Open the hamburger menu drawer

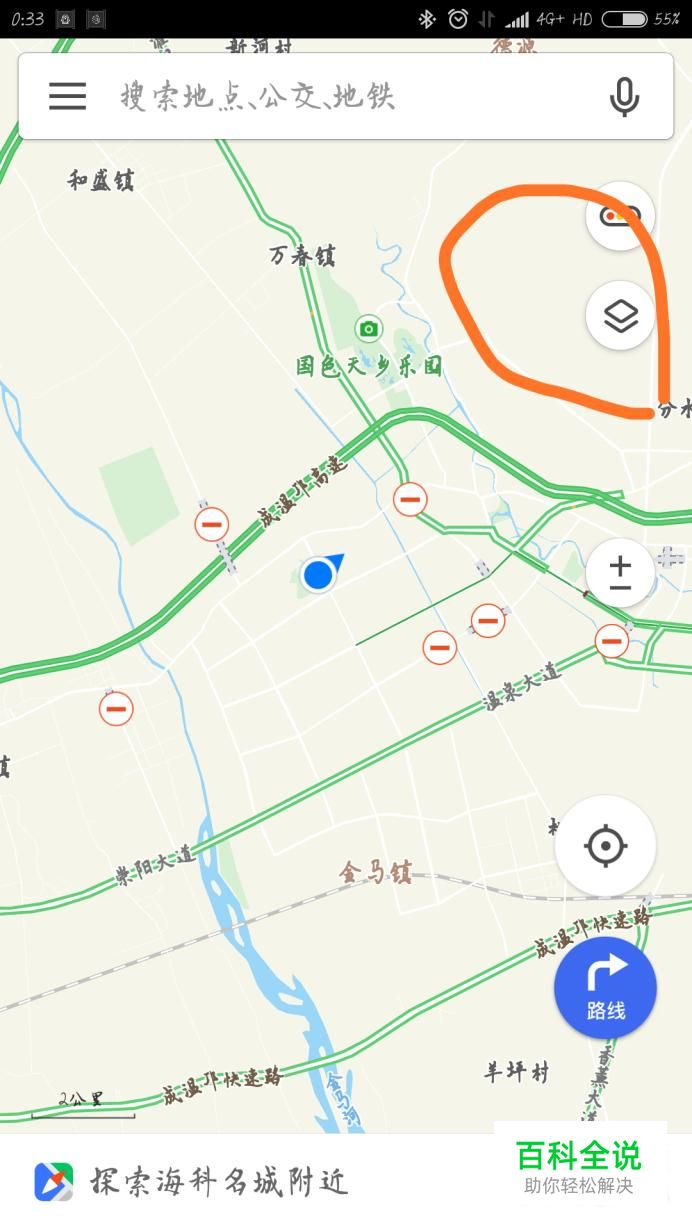click(x=67, y=96)
